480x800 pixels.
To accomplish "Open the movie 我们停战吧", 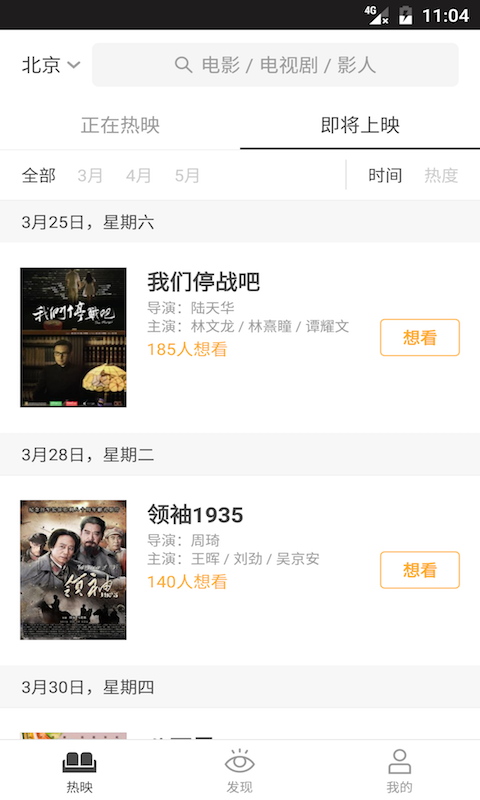I will pos(204,282).
